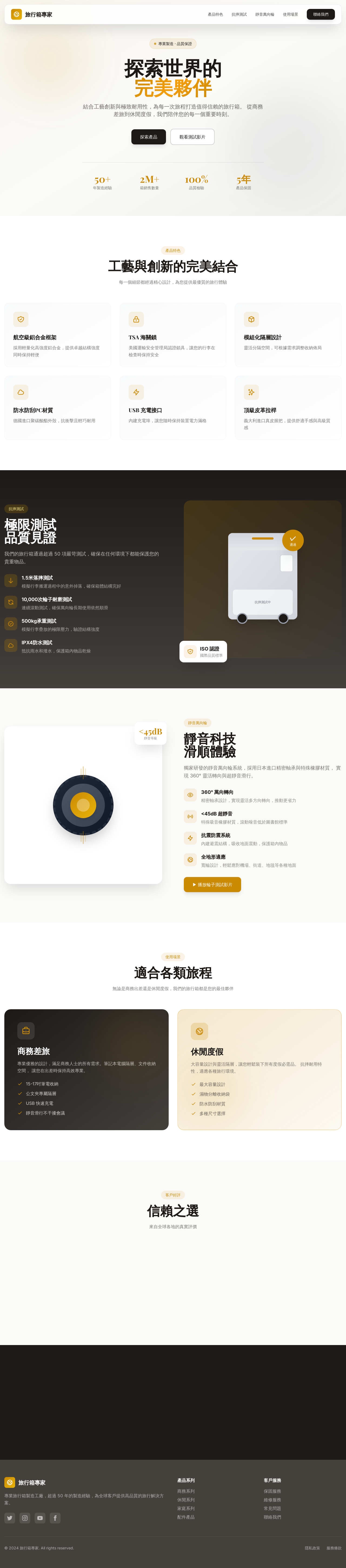
Task: Tap the 探索產品 button
Action: (x=148, y=137)
